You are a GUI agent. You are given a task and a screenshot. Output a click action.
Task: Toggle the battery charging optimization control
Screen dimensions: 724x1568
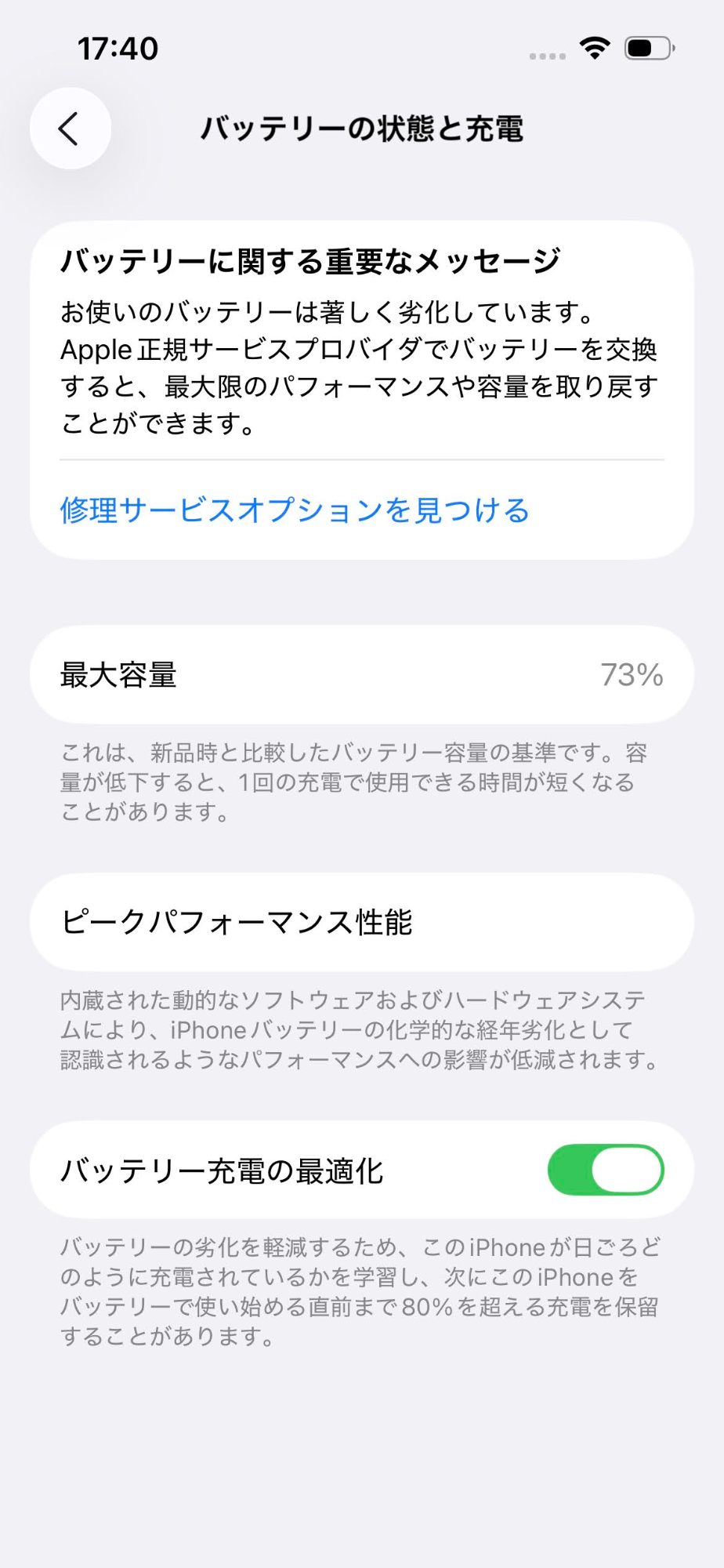coord(606,1169)
